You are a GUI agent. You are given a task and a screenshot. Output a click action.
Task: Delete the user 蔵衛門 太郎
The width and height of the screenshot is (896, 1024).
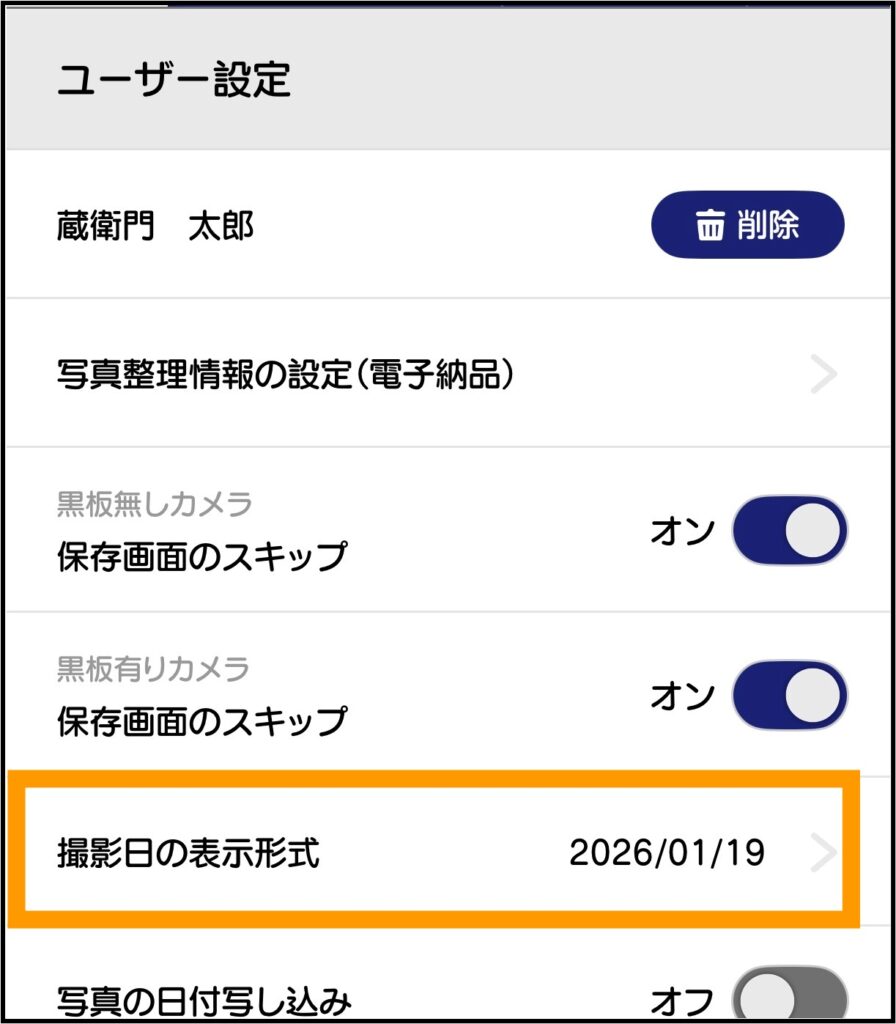tap(748, 225)
